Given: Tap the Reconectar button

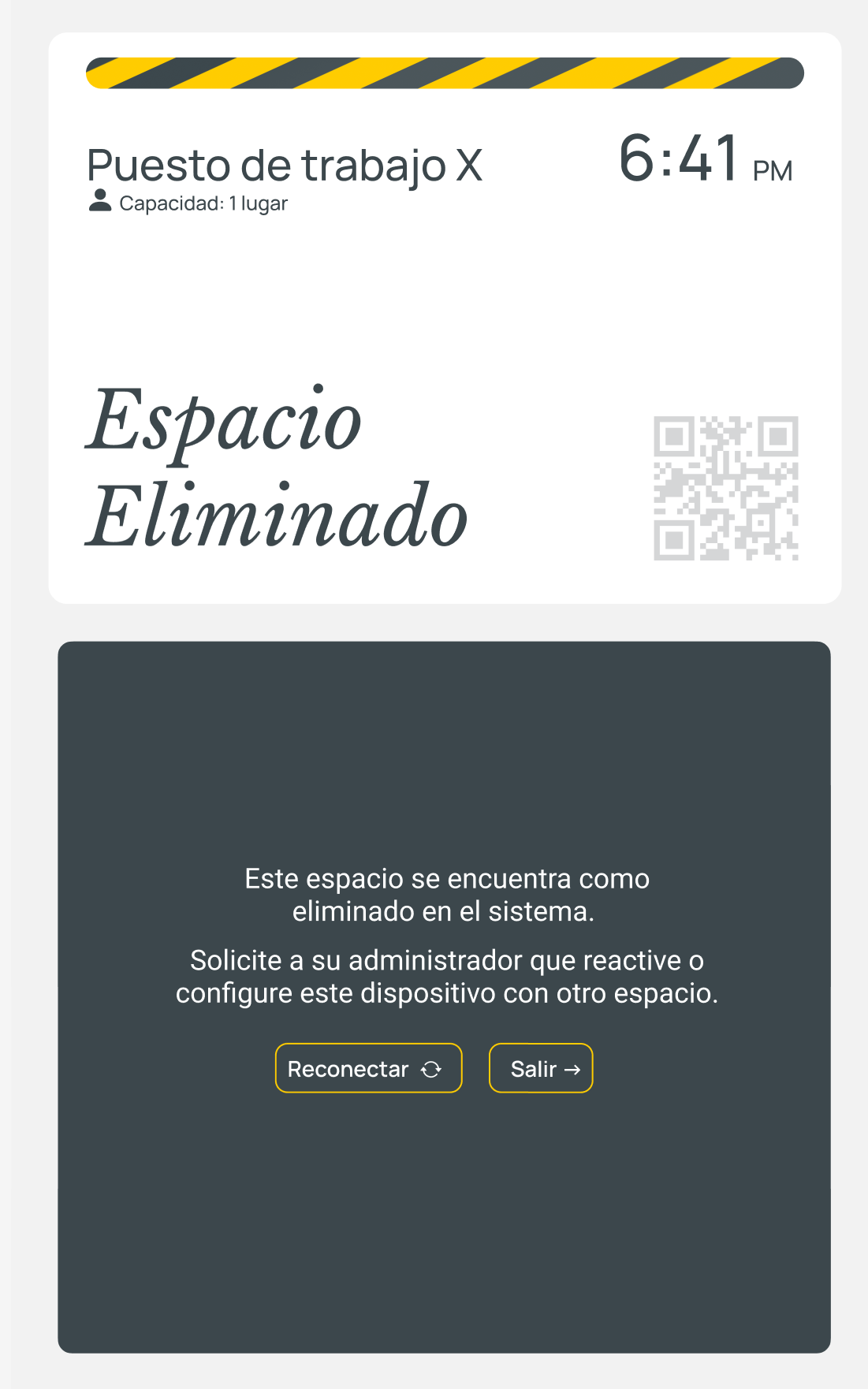Looking at the screenshot, I should (368, 1068).
